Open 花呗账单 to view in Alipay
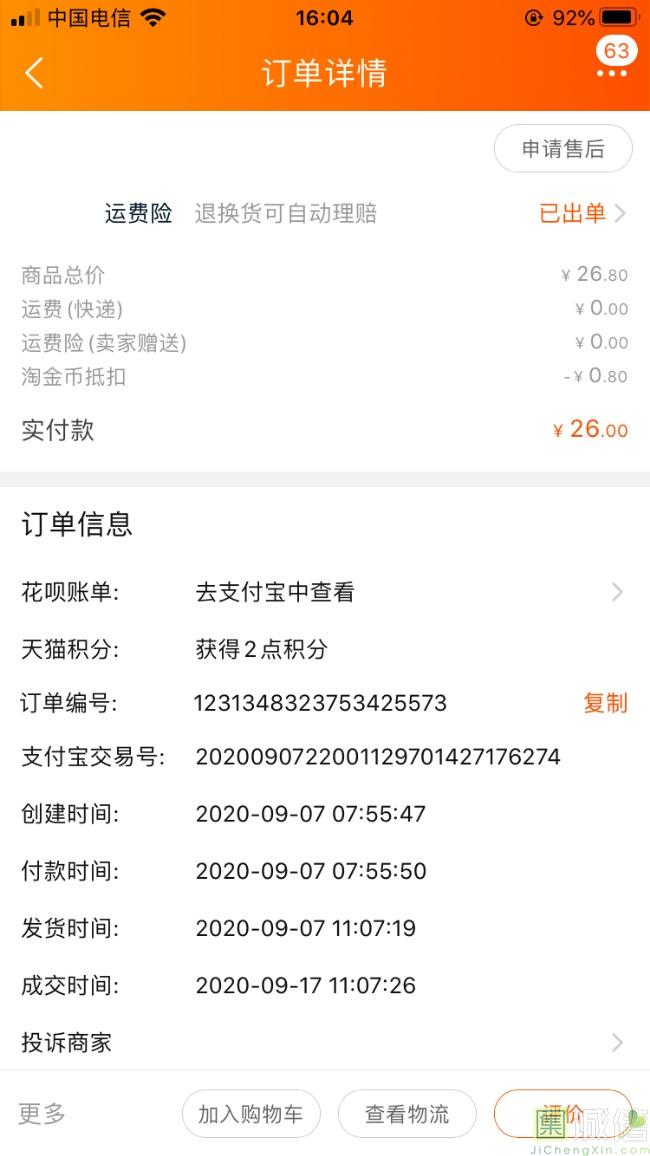The image size is (650, 1156). tap(324, 592)
